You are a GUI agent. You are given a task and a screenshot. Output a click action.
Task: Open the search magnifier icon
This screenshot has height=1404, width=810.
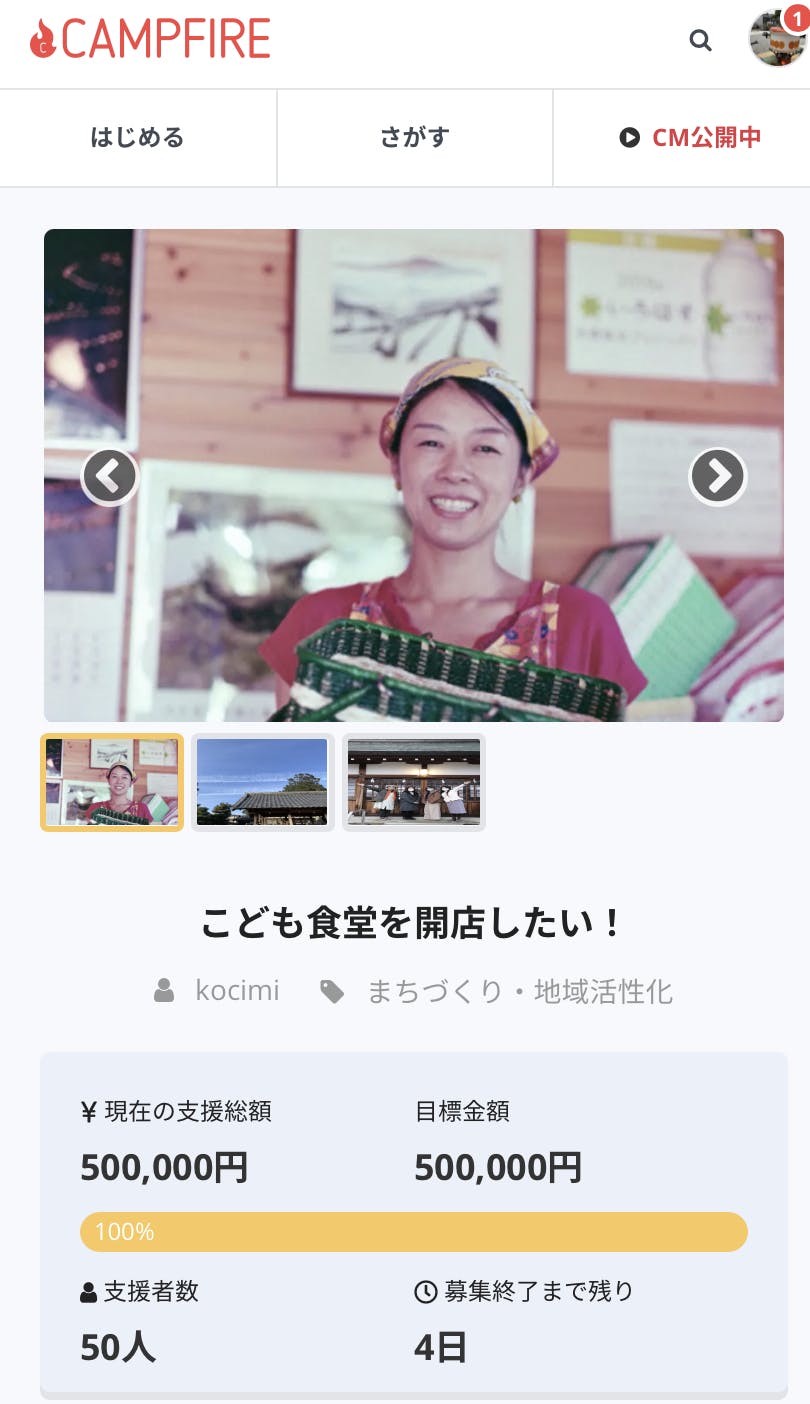point(700,41)
